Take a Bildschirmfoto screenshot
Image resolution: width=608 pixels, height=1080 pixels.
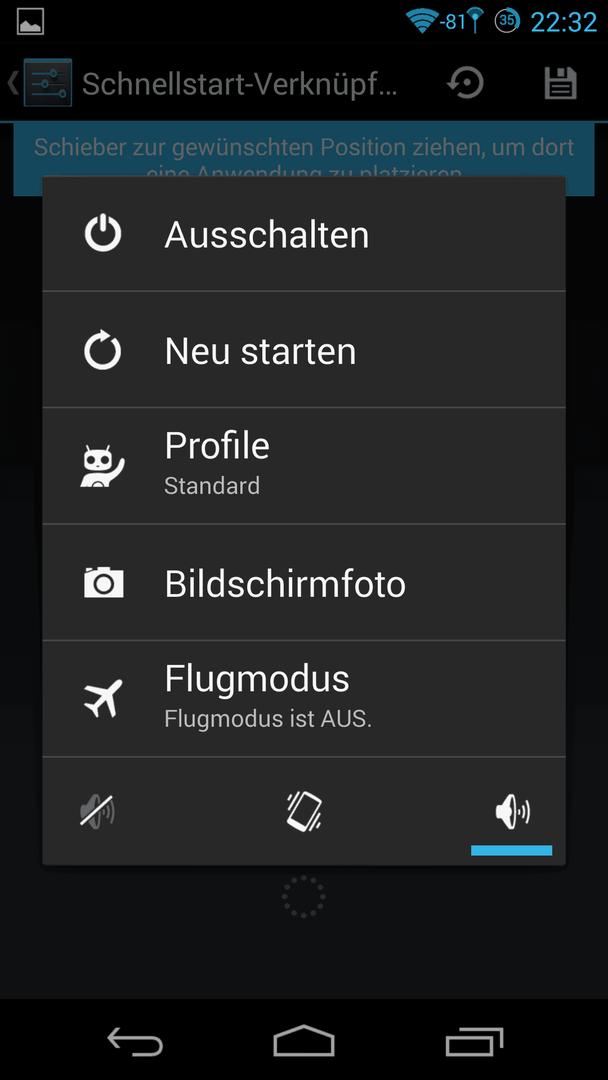[x=304, y=583]
